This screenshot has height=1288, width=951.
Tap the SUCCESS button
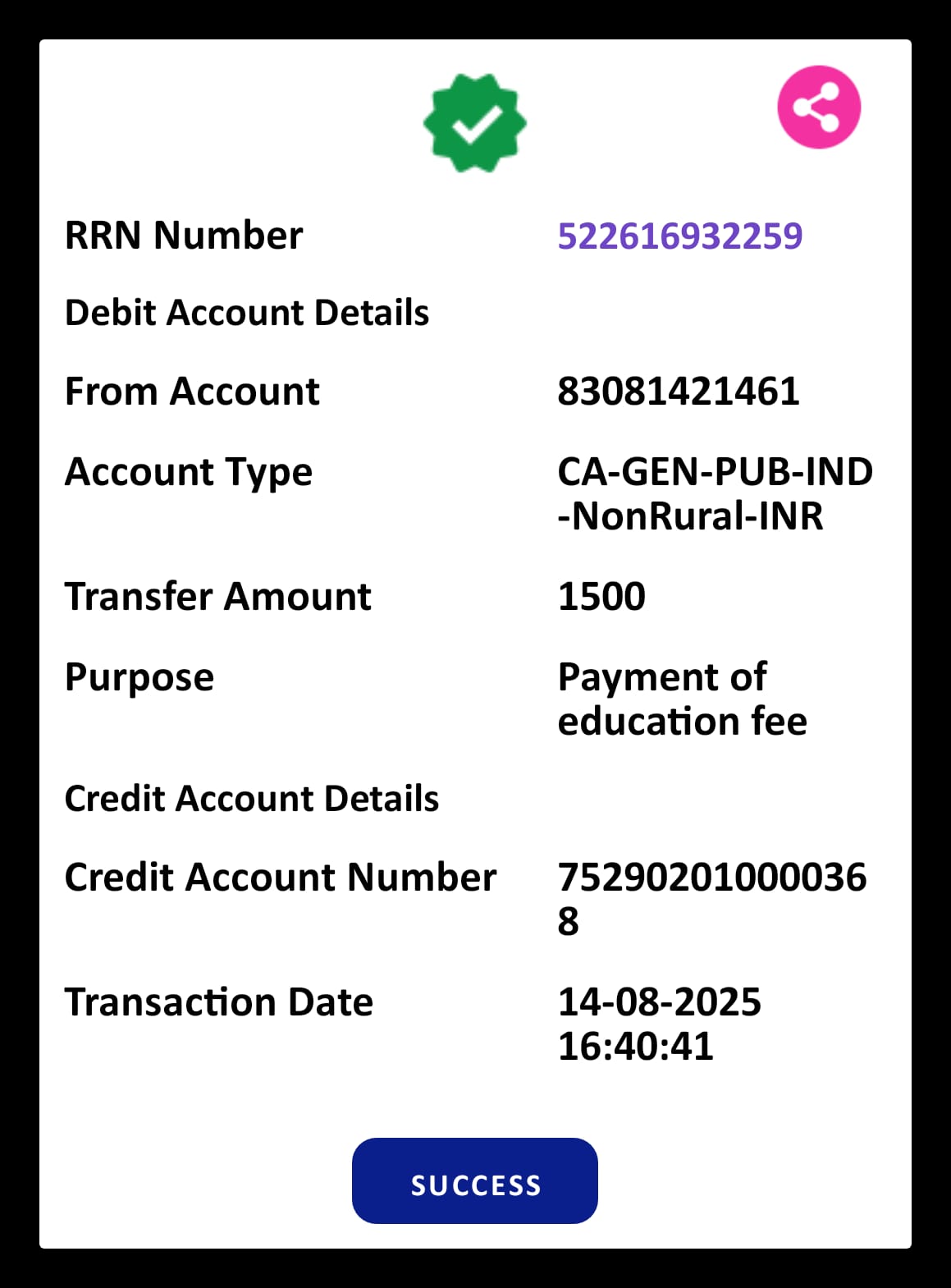tap(474, 1180)
